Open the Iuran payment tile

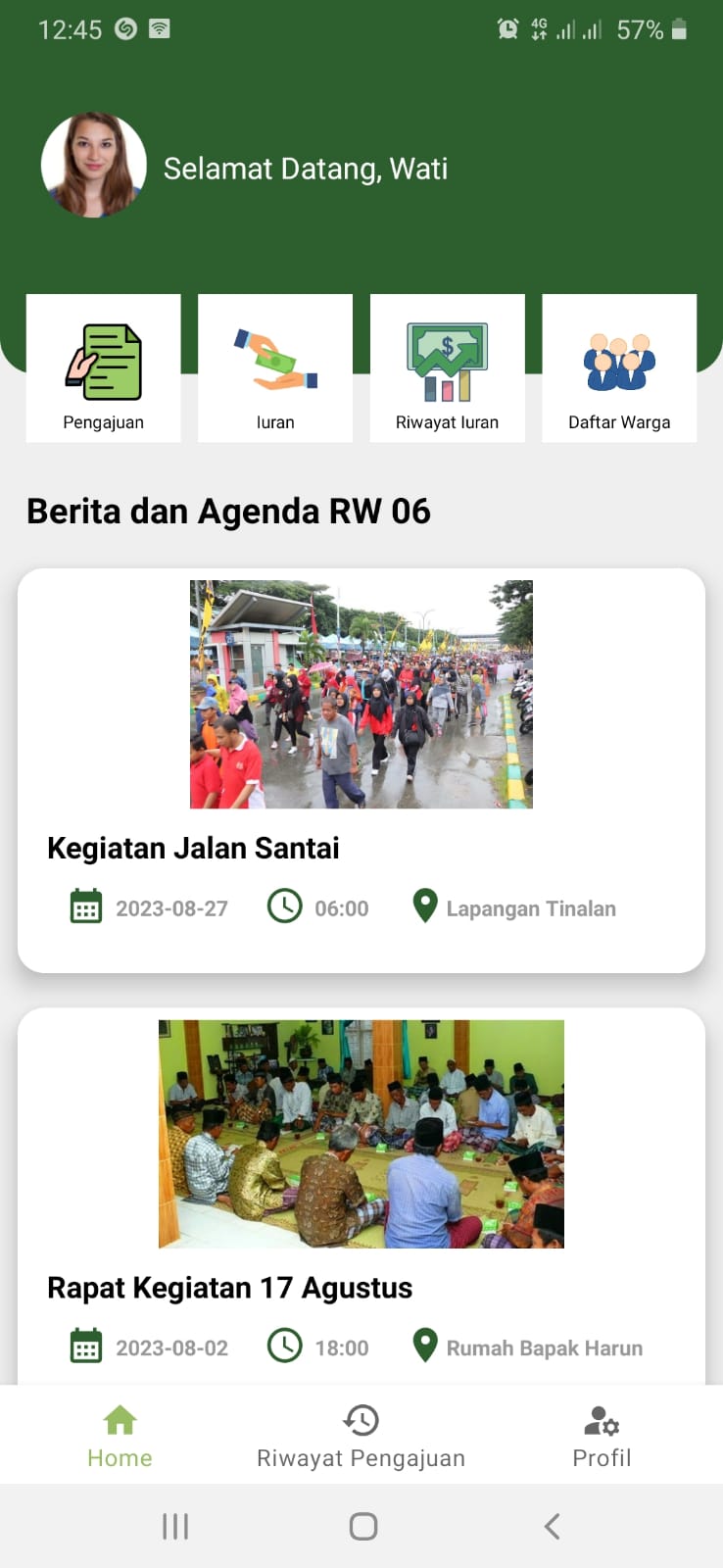[x=275, y=368]
